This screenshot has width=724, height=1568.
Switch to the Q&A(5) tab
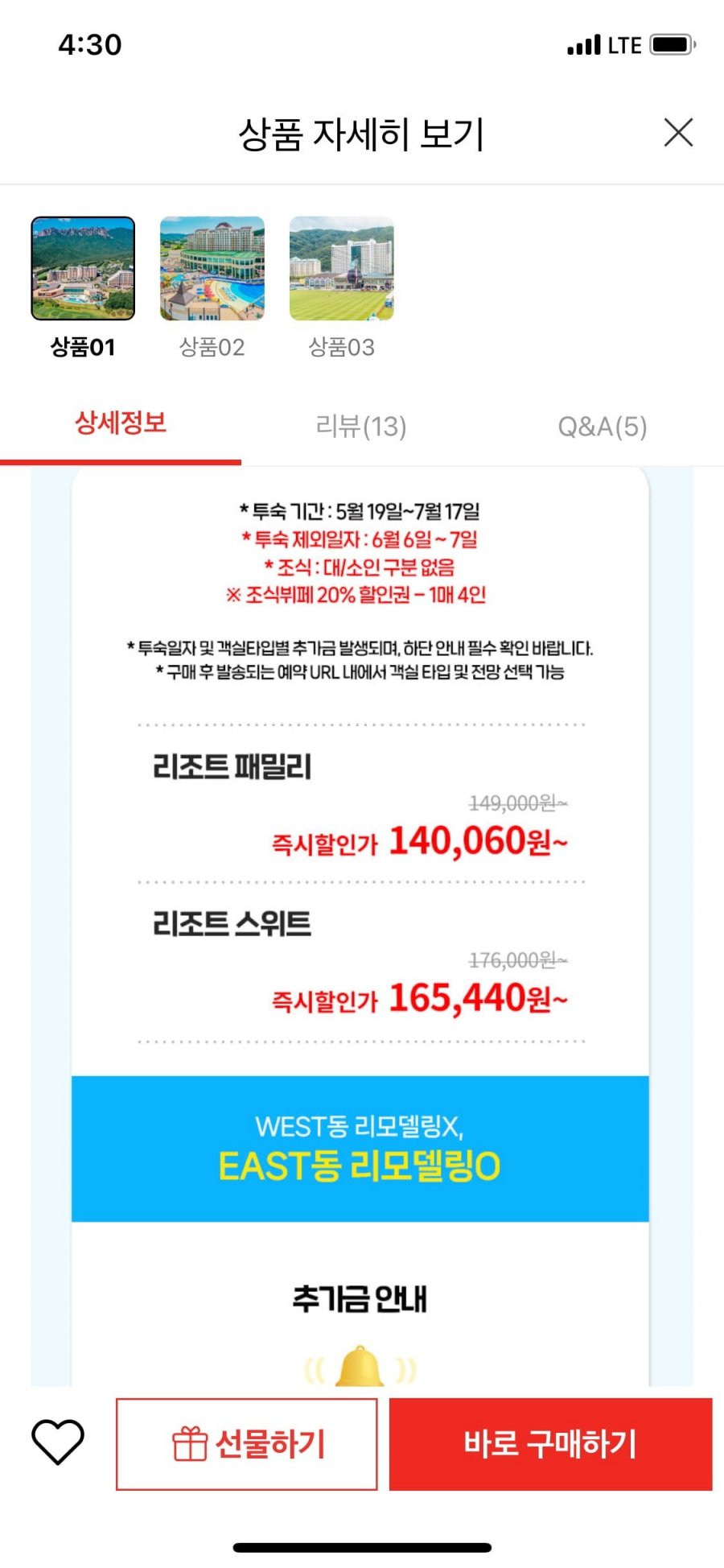[x=603, y=426]
